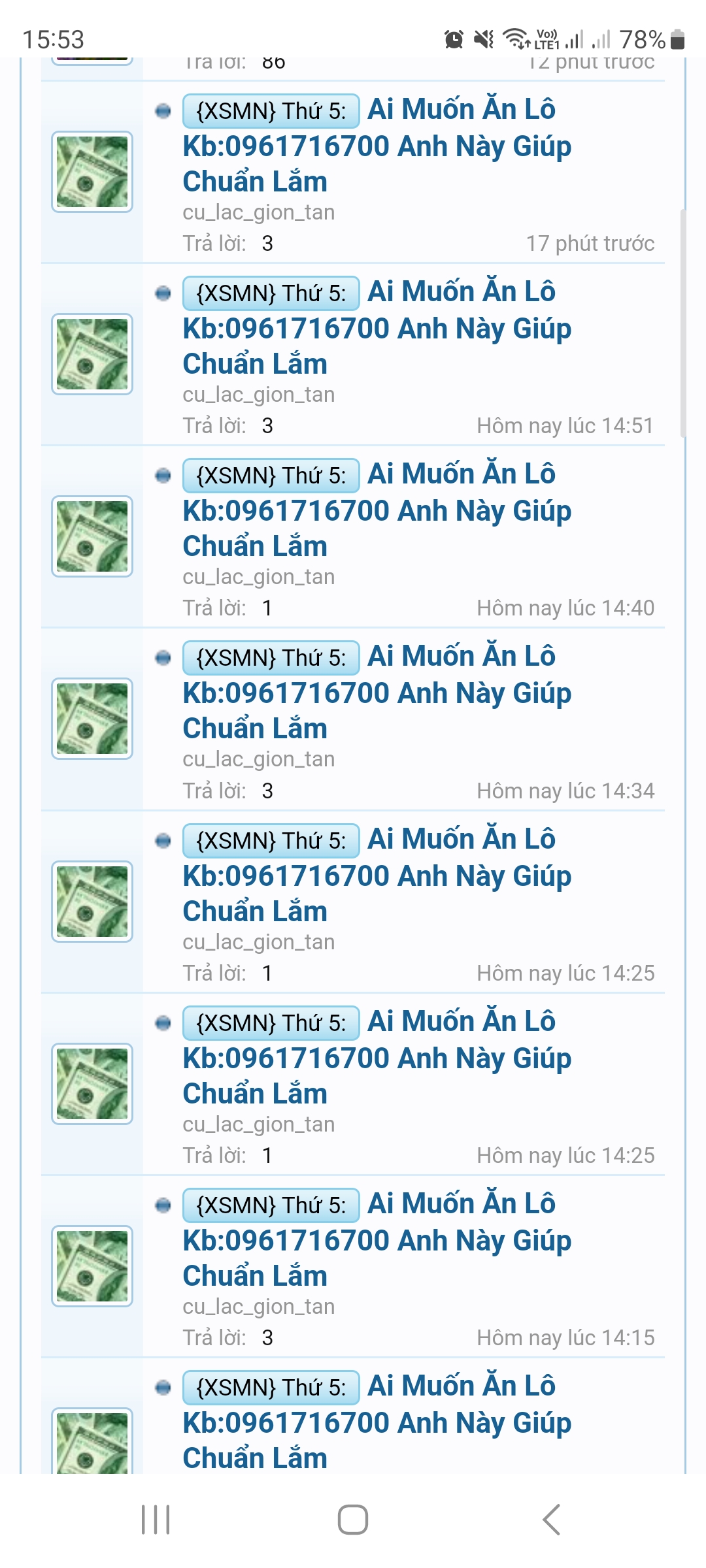The image size is (706, 1568).
Task: Tap the money avatar beside the 17 phút trước thread
Action: tap(92, 172)
